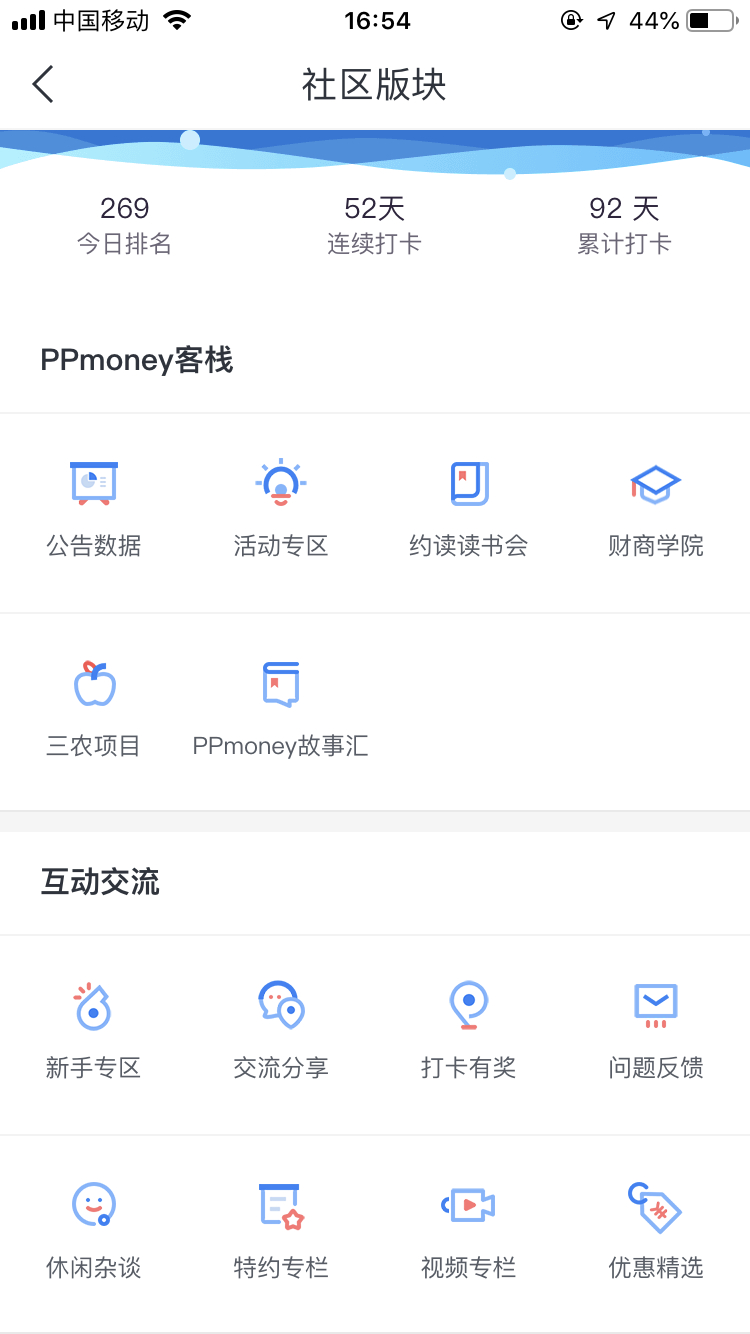Open the 三农项目 board
Viewport: 750px width, 1334px height.
click(x=94, y=710)
